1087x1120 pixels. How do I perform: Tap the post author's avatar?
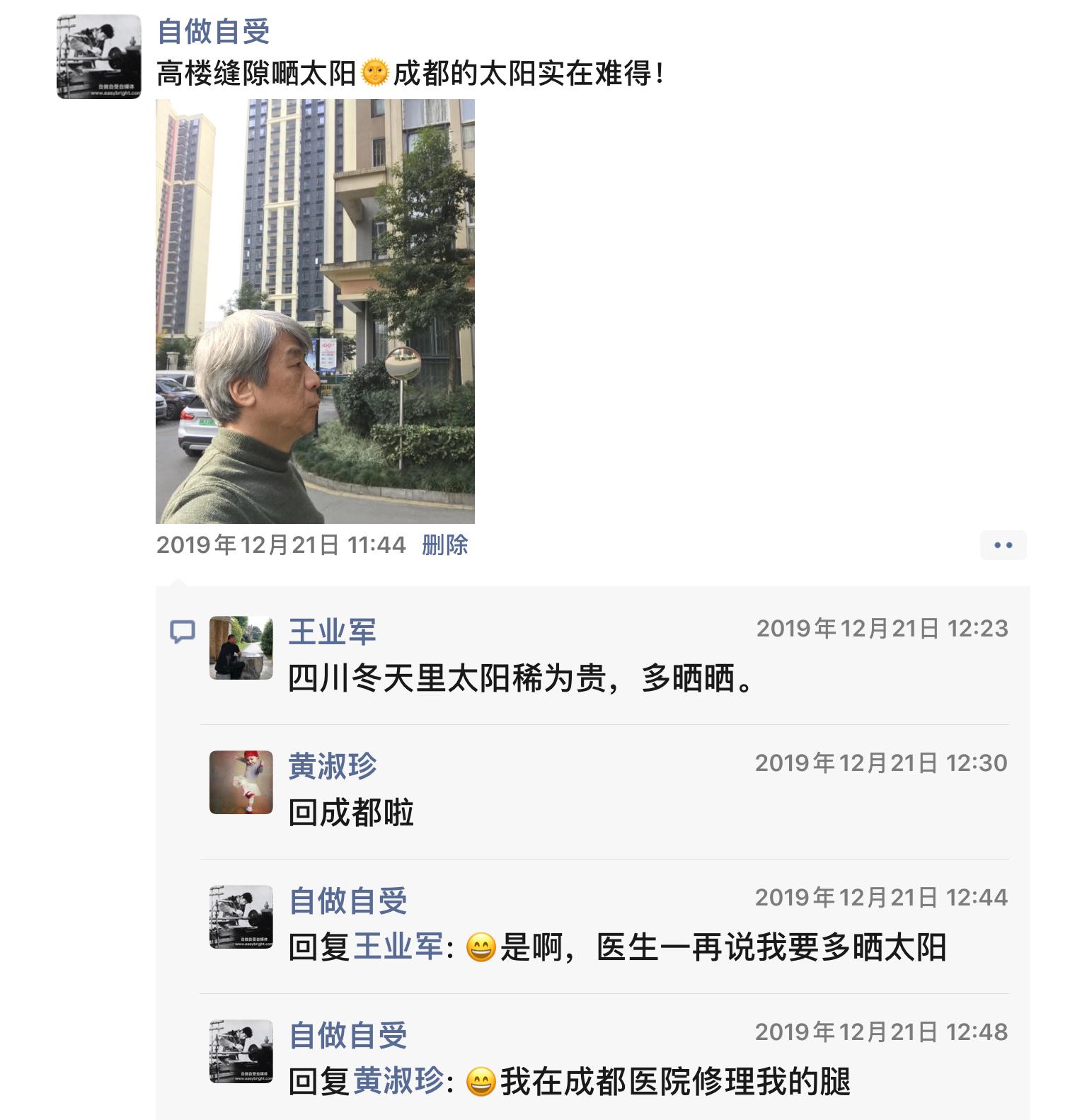pos(98,57)
